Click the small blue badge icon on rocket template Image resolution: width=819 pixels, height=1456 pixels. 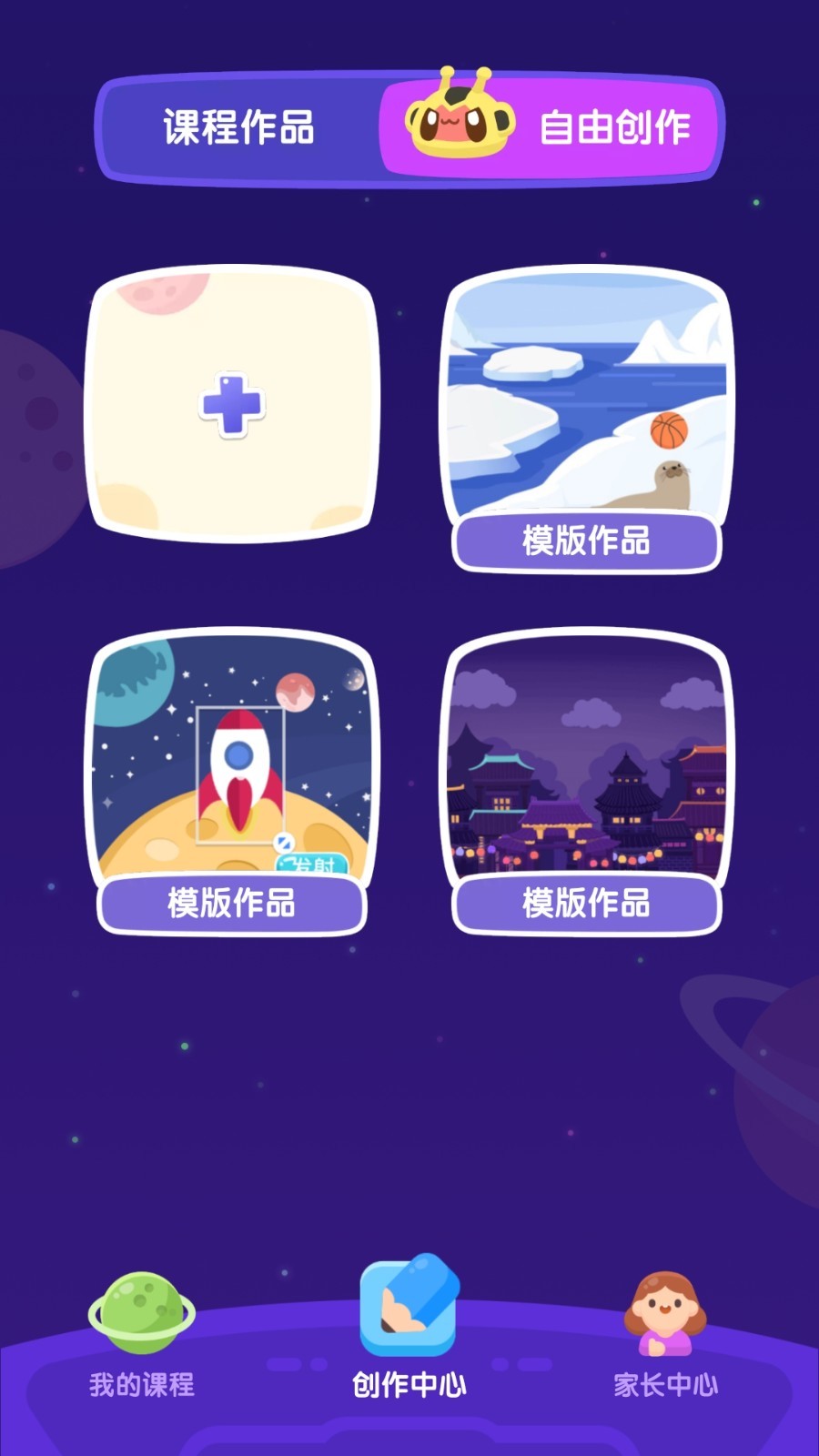[283, 844]
